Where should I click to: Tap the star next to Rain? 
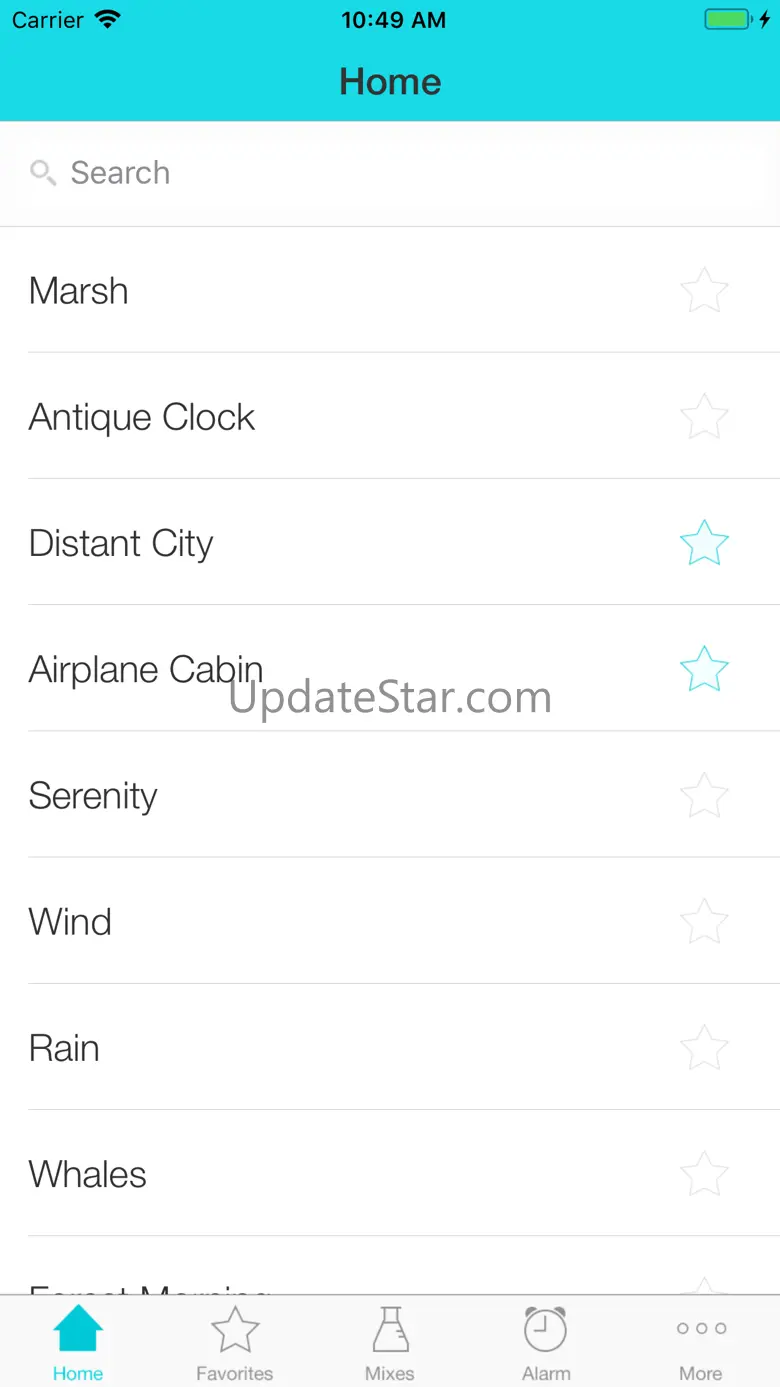click(x=704, y=1048)
